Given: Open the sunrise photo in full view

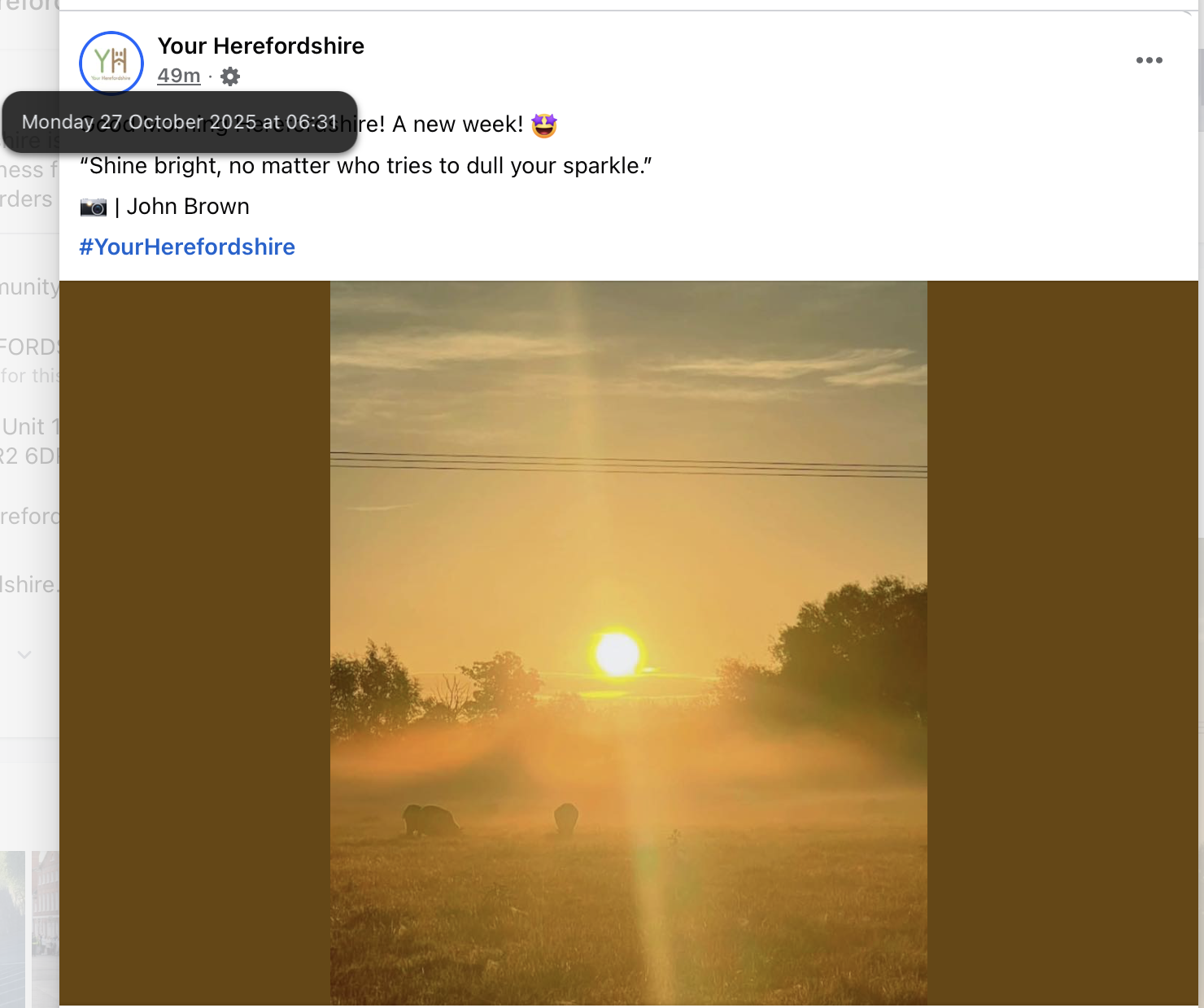Looking at the screenshot, I should tap(628, 643).
